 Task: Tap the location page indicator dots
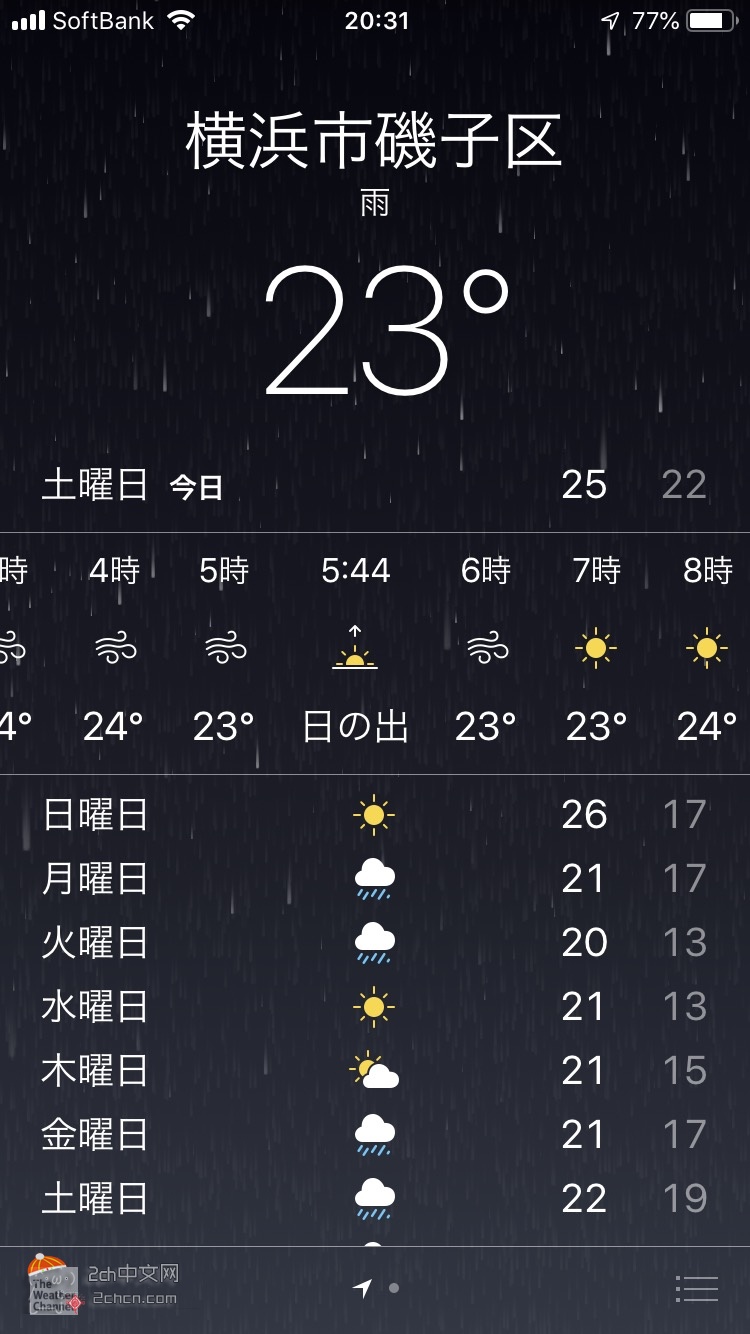[x=376, y=1288]
